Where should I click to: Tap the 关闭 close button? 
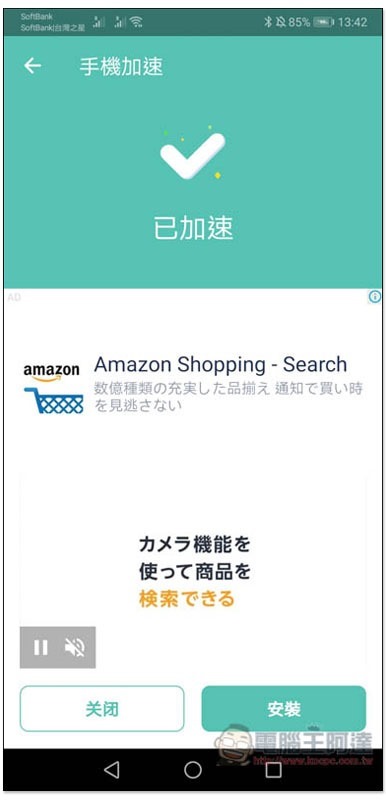[102, 709]
